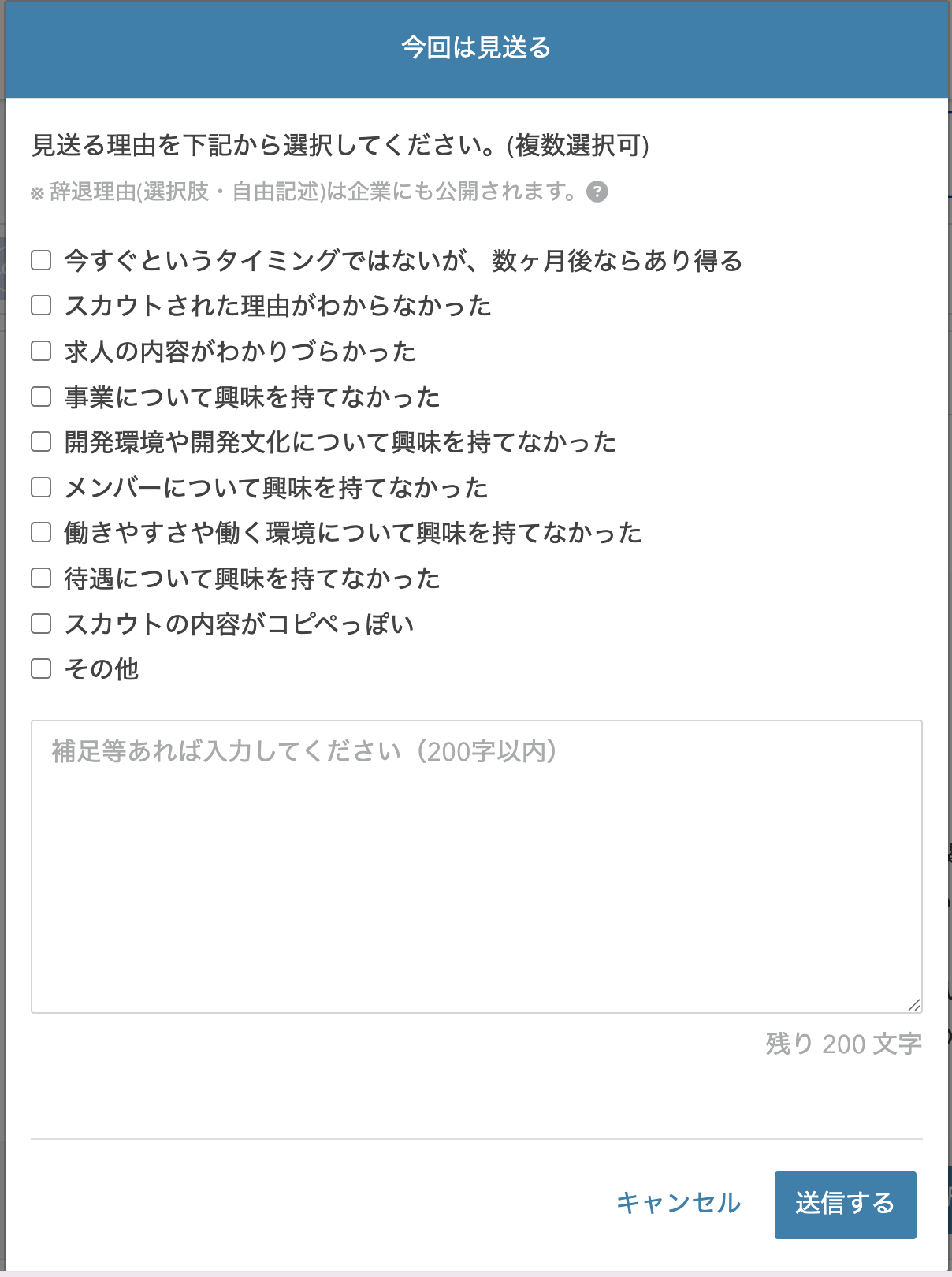Check 今すぐというタイミングではないが、数ヶ月後ならあり得る

pos(40,261)
